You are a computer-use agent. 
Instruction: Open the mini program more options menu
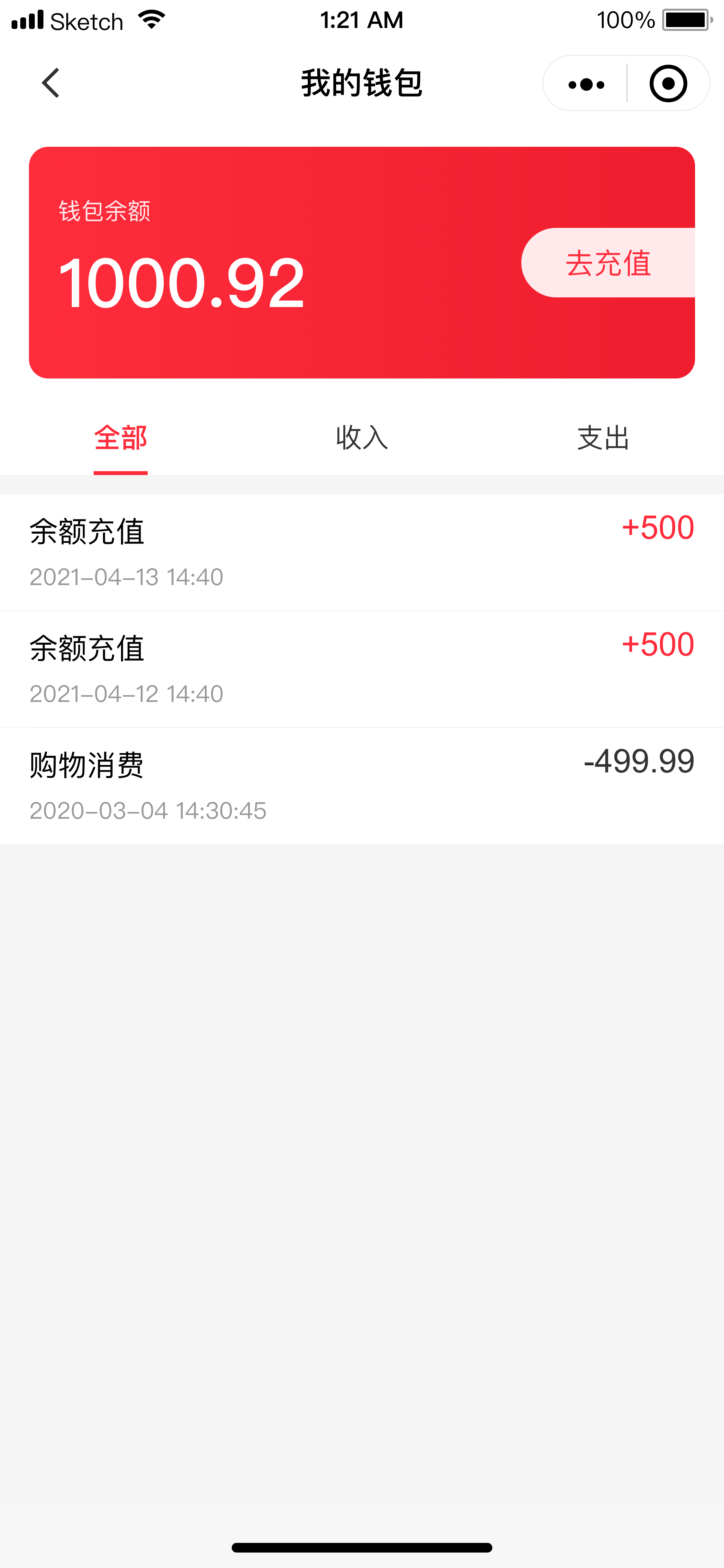(x=586, y=84)
